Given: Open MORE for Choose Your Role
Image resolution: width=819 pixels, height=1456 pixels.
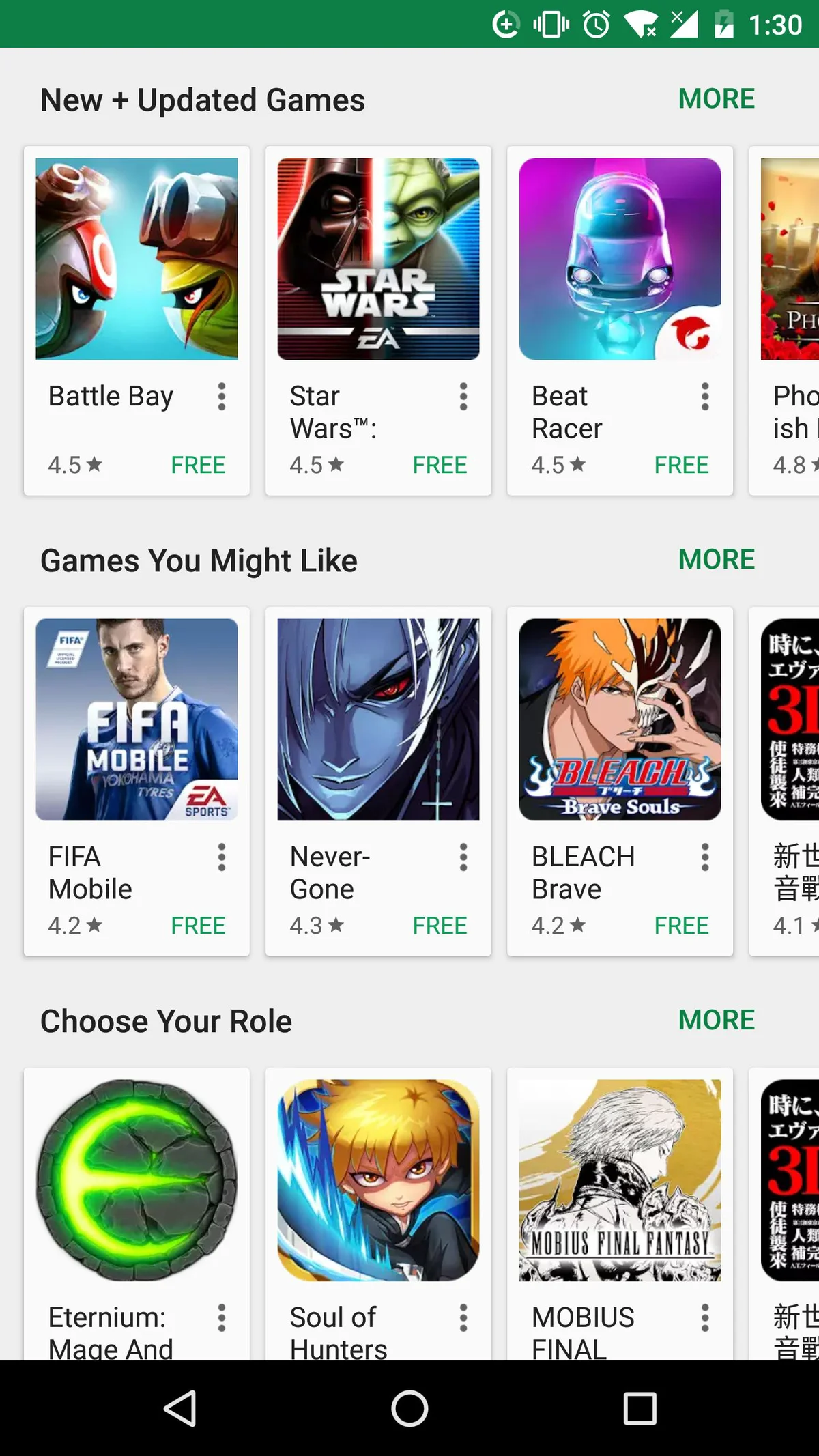Looking at the screenshot, I should [716, 1020].
